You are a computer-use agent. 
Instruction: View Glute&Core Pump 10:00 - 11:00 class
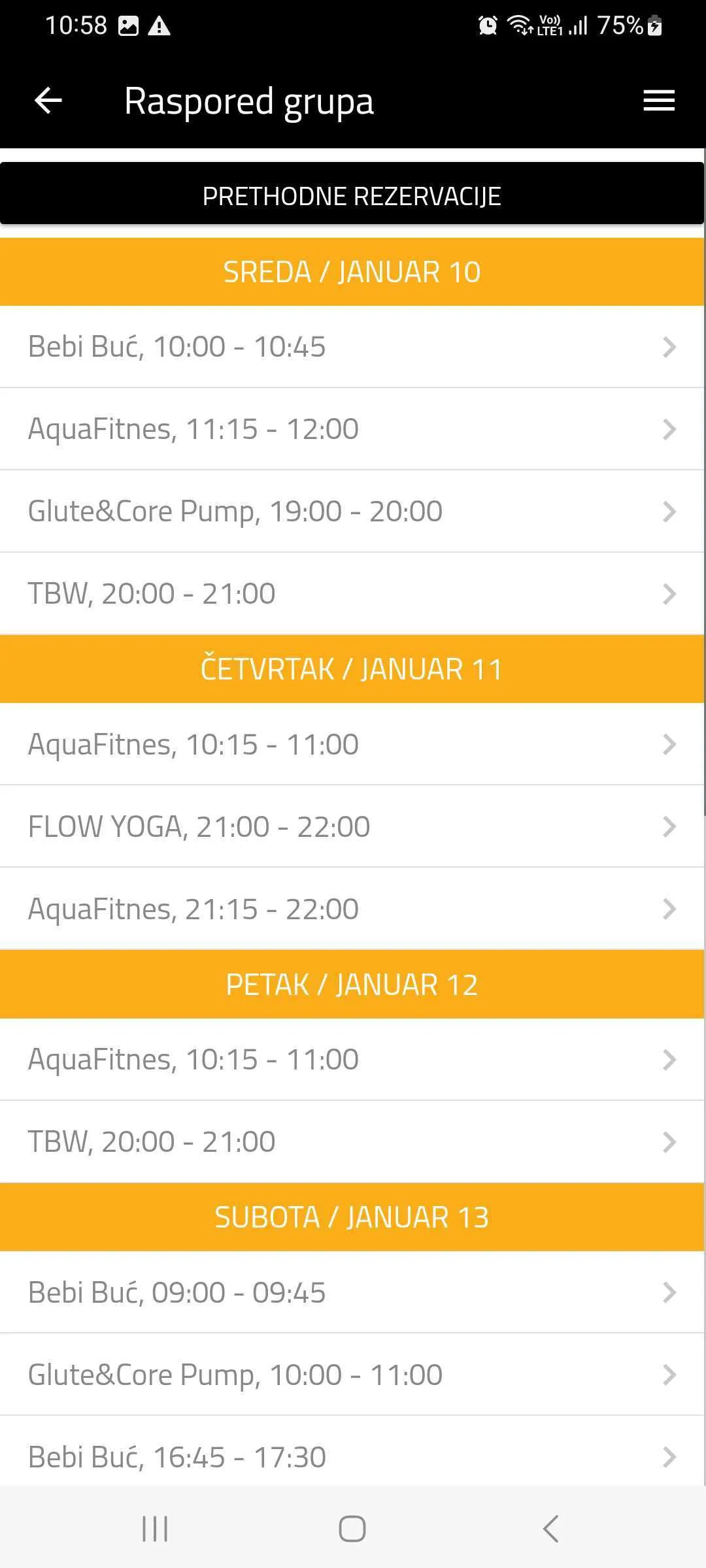352,1375
